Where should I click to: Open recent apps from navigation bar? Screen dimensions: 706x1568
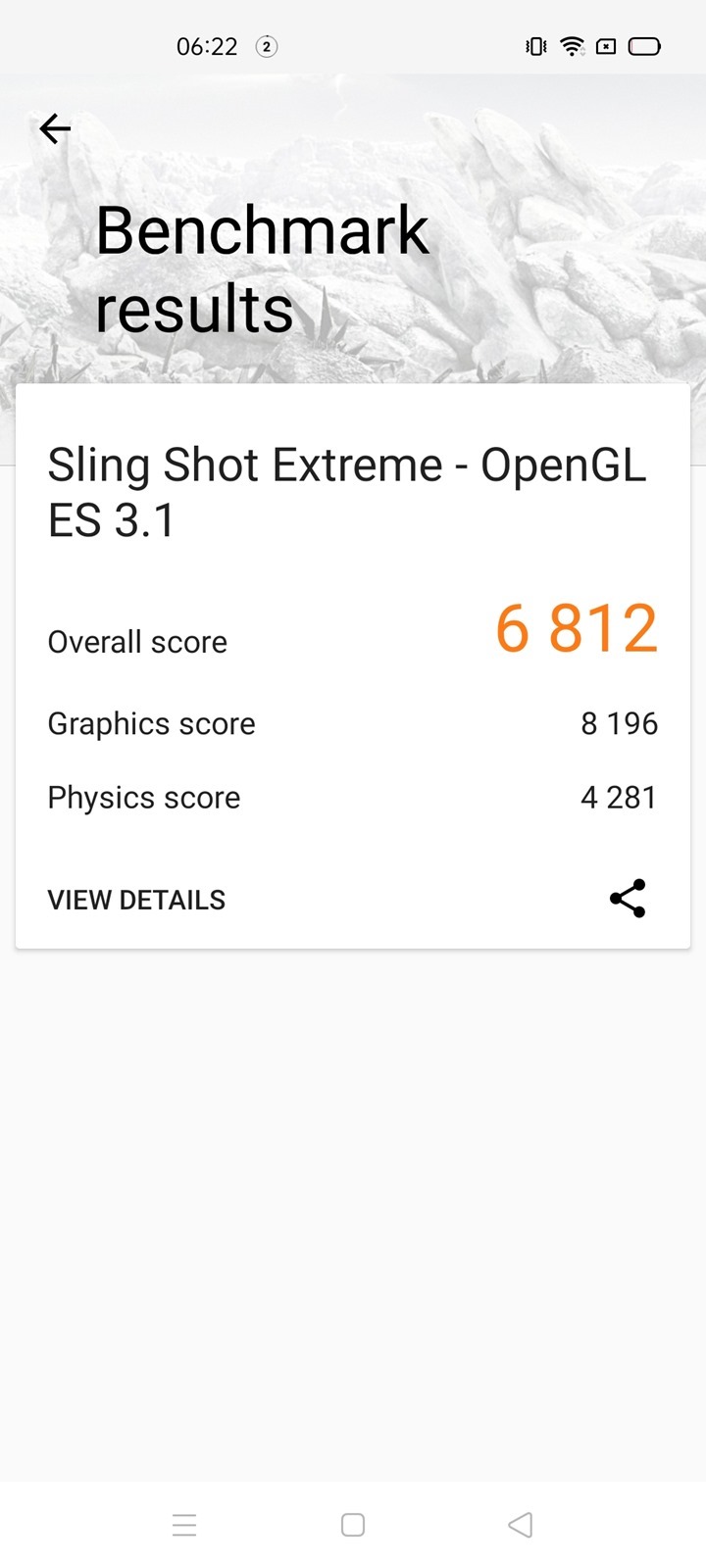click(x=184, y=1525)
